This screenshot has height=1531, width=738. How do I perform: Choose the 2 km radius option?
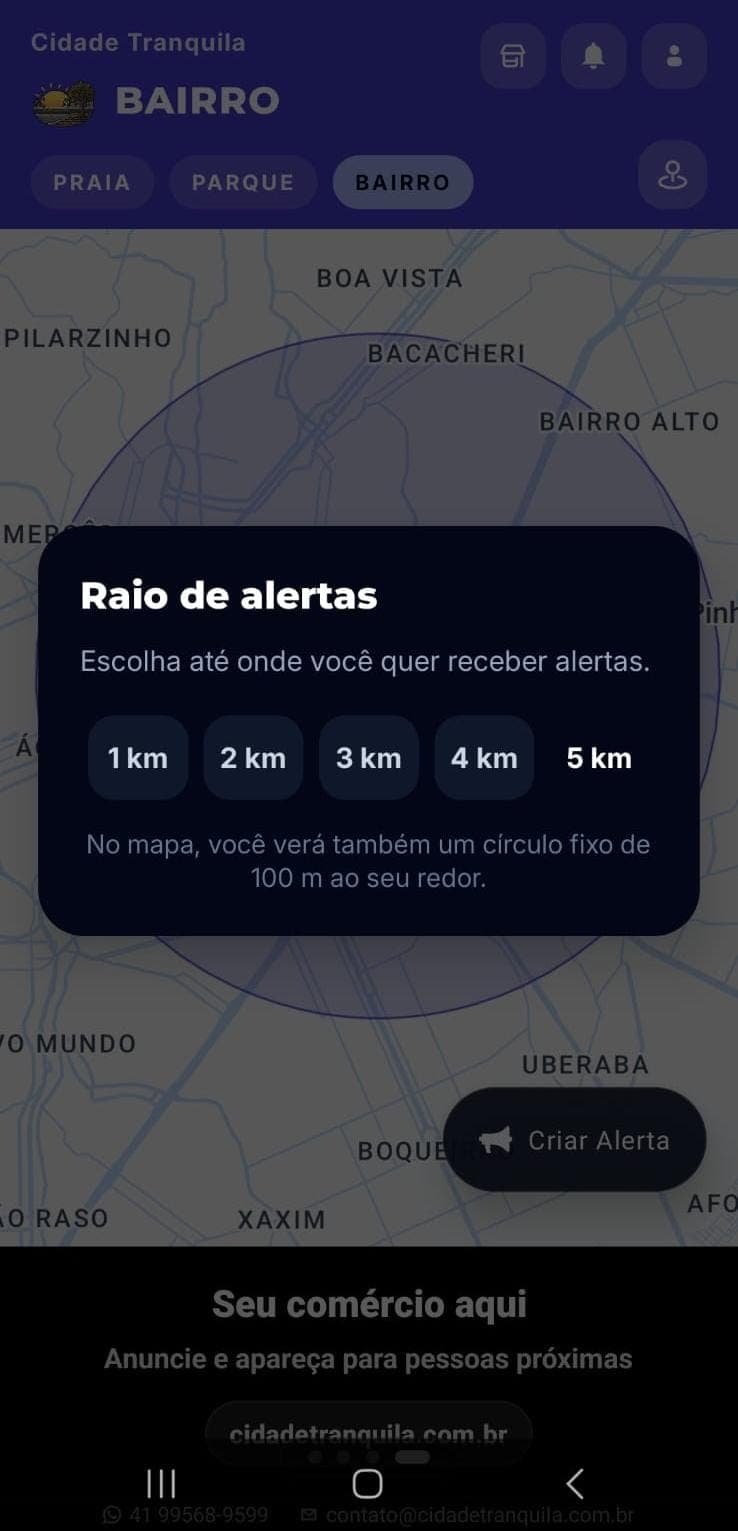[252, 757]
